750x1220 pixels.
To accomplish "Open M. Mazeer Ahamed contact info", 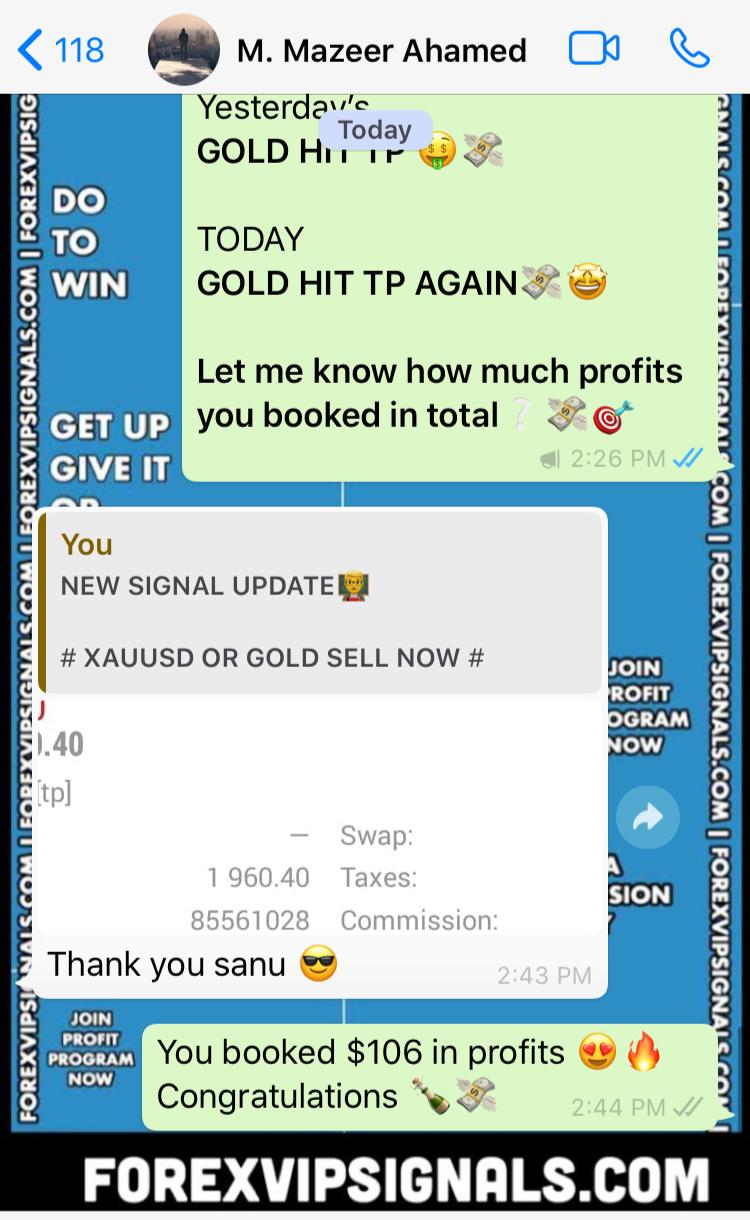I will point(381,49).
